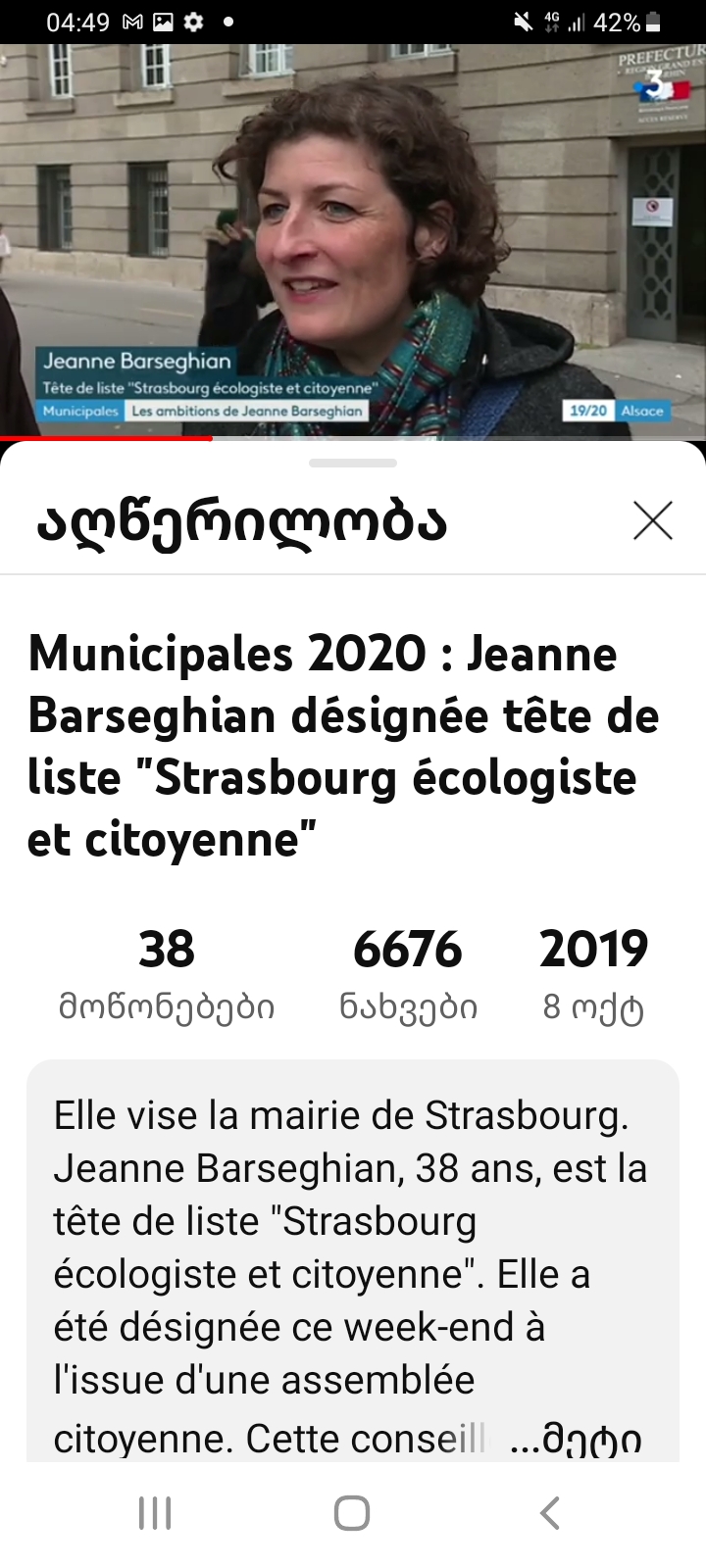Go to the phone's home screen
This screenshot has width=706, height=1568.
coord(352,1513)
